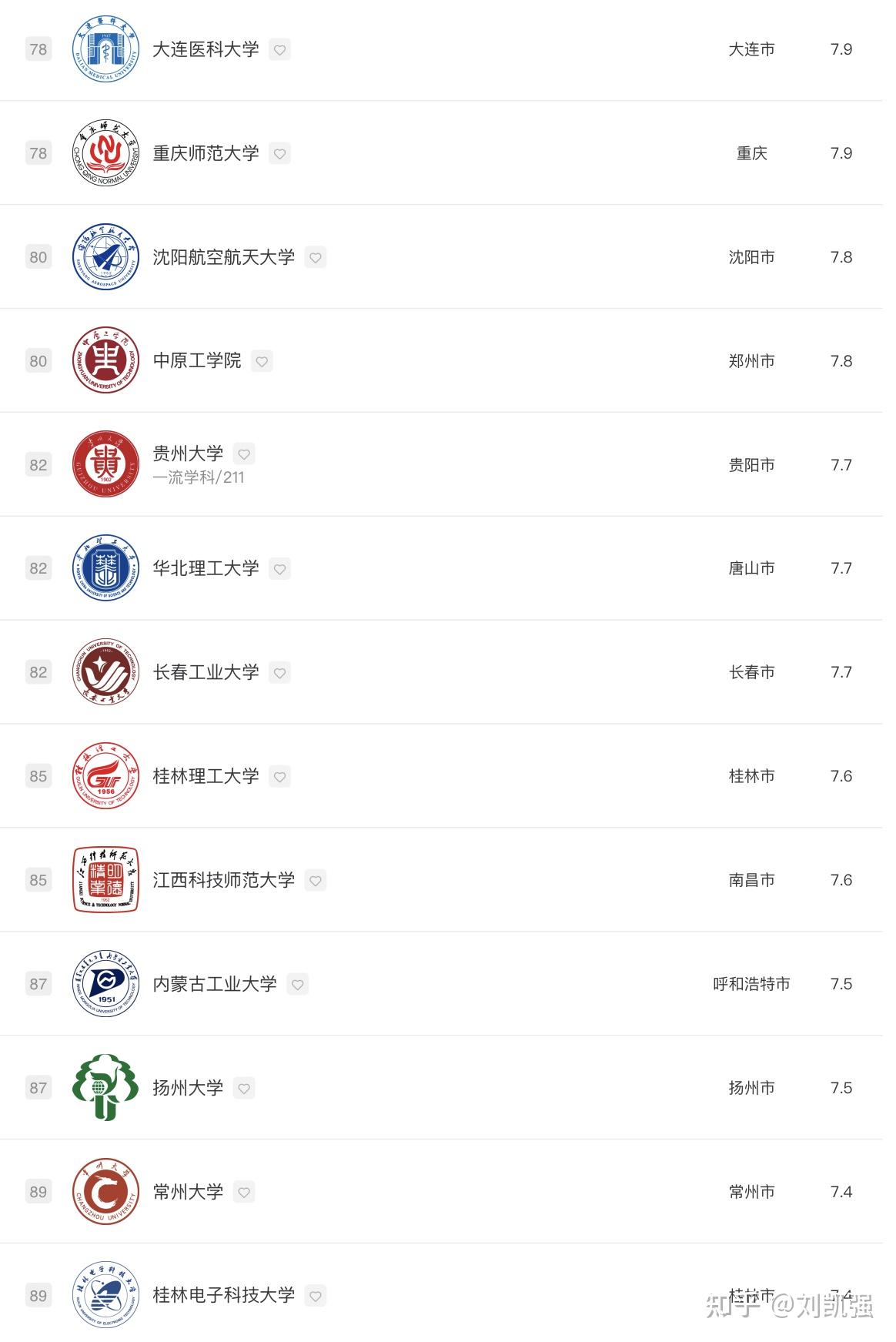Favorite 大连医科大学 with the heart icon
This screenshot has width=896, height=1342.
coord(279,50)
